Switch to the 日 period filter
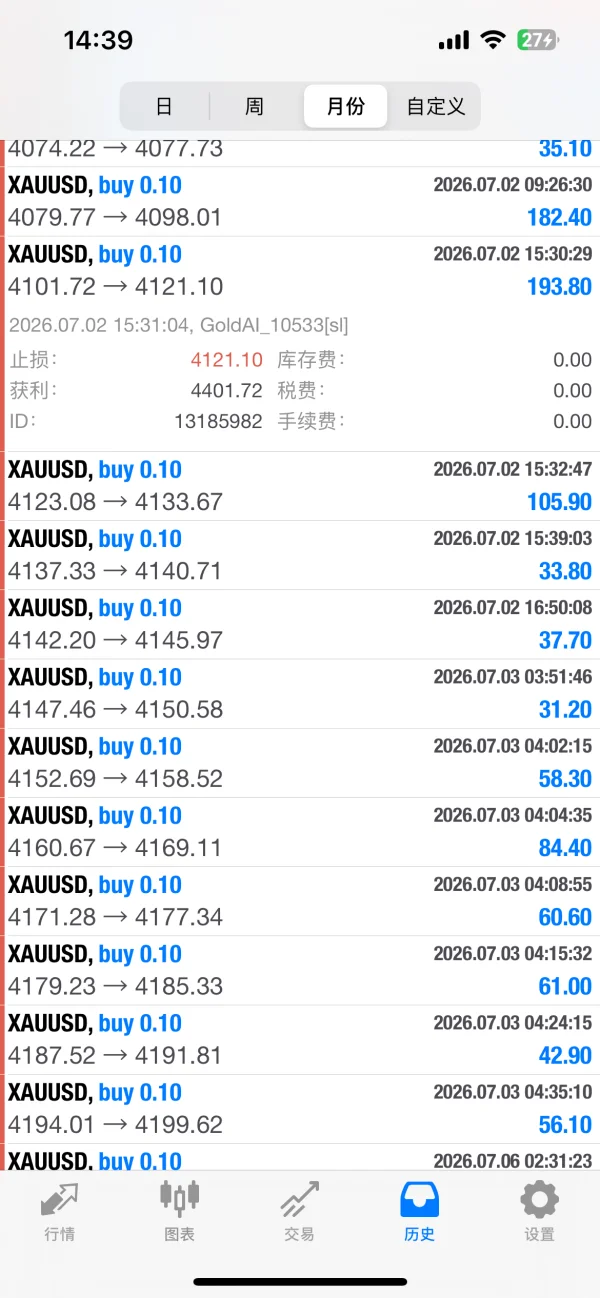 tap(165, 106)
